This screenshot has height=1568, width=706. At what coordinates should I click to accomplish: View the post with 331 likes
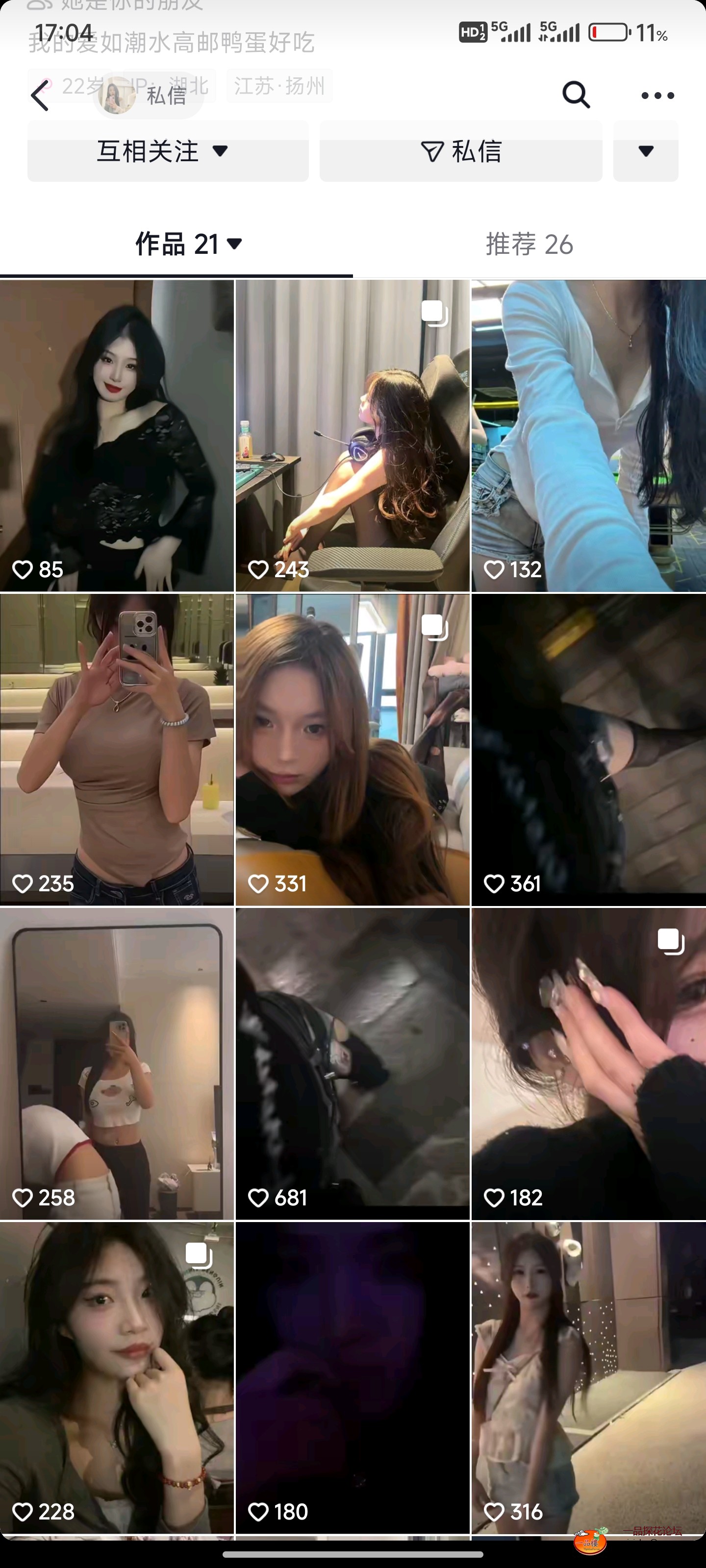pos(352,749)
